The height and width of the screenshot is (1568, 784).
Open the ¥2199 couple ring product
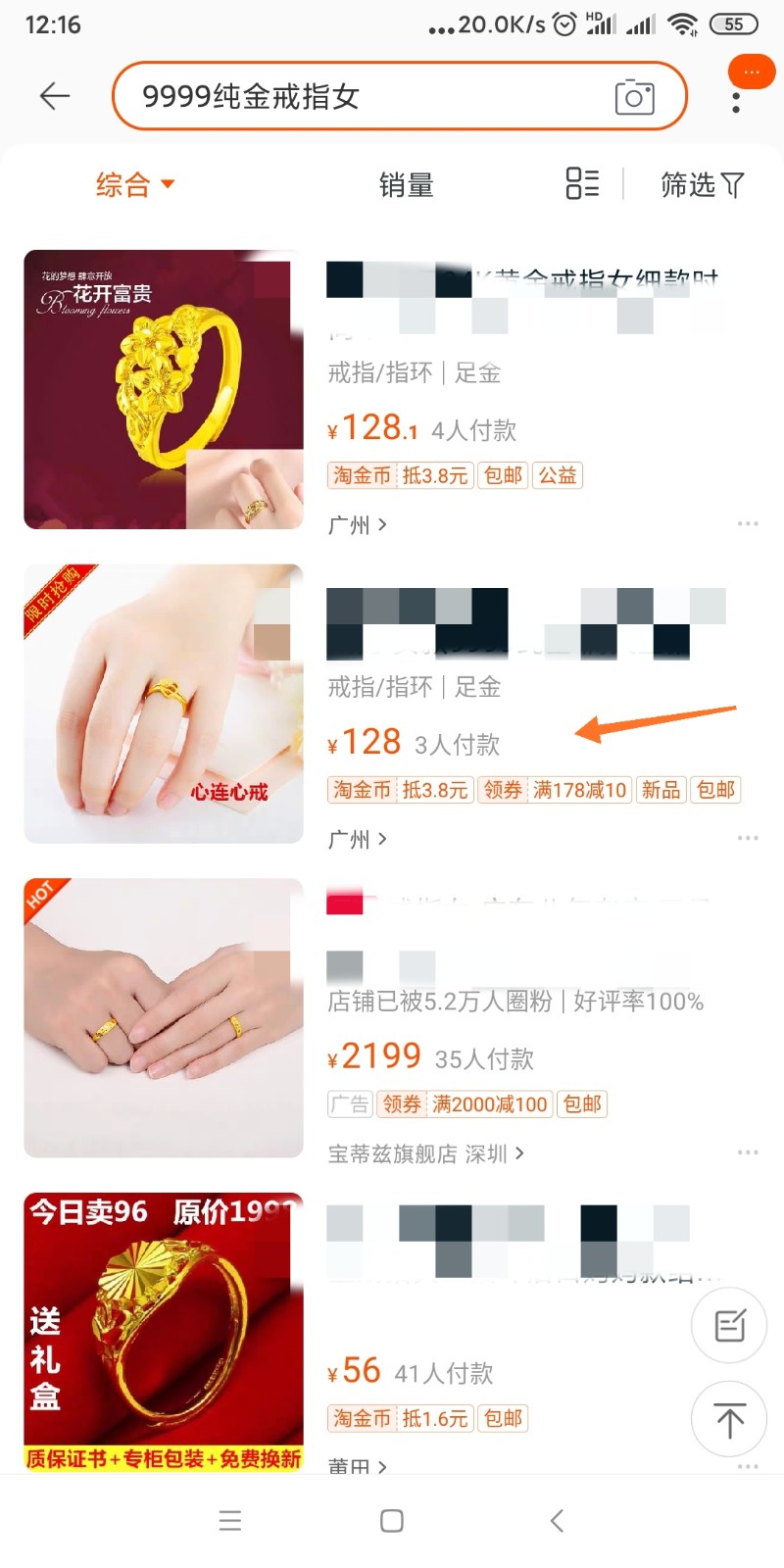(x=164, y=1017)
